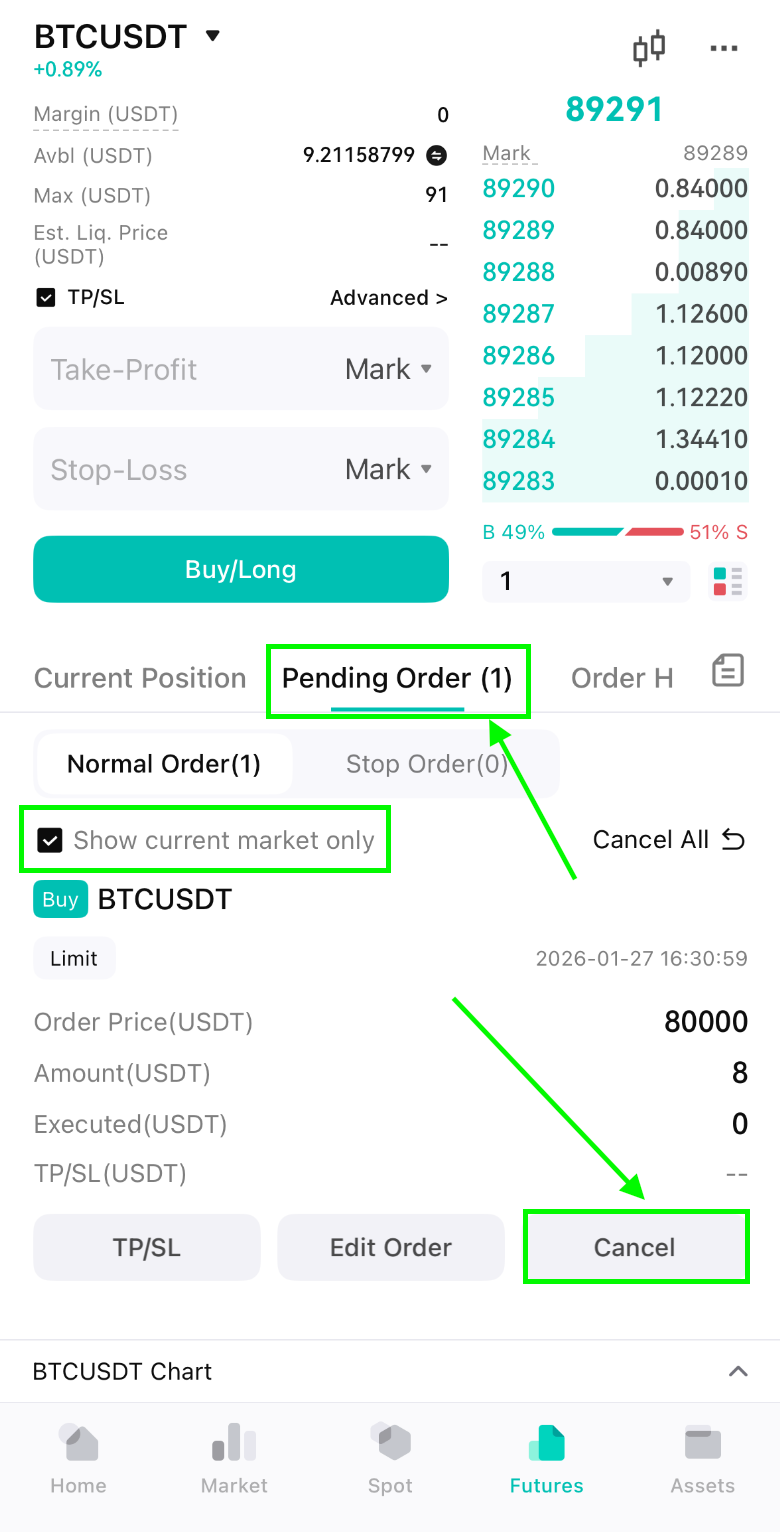Tap the Buy/Long button
The height and width of the screenshot is (1532, 780).
pos(241,569)
